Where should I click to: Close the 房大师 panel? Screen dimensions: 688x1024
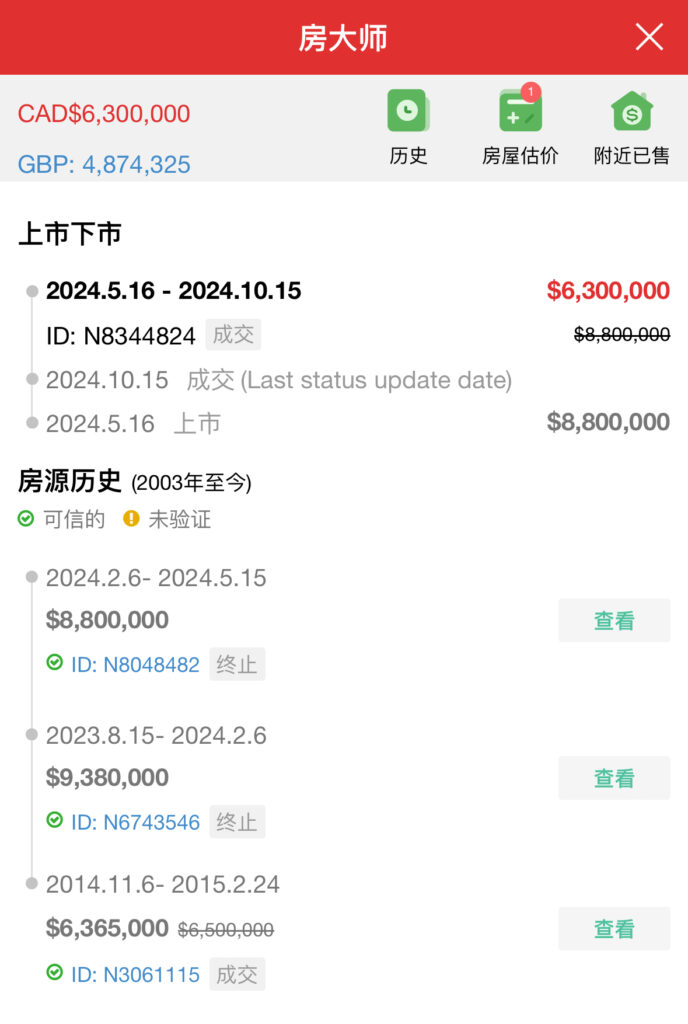[649, 37]
